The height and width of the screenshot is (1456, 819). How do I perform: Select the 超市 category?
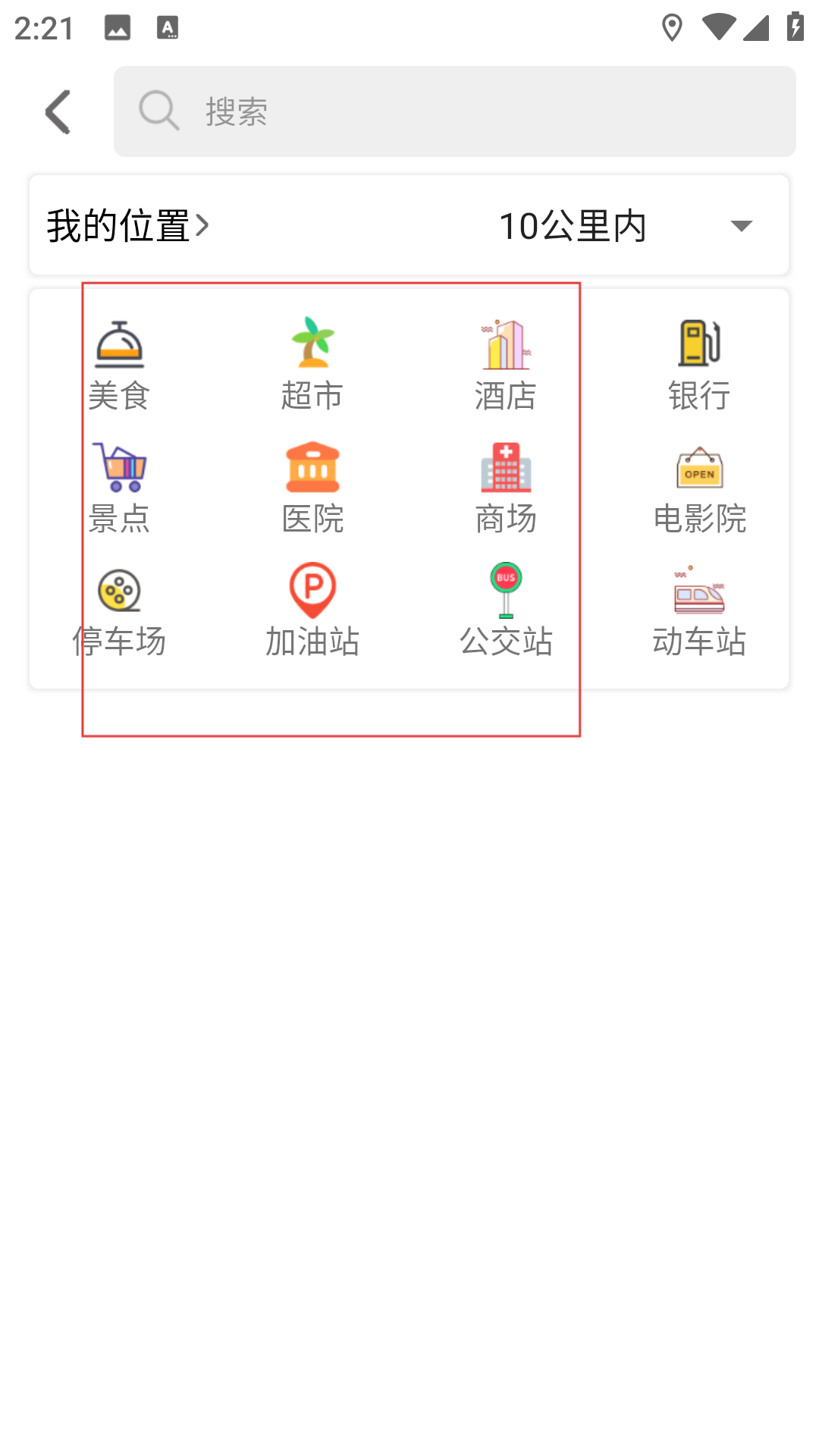click(312, 366)
